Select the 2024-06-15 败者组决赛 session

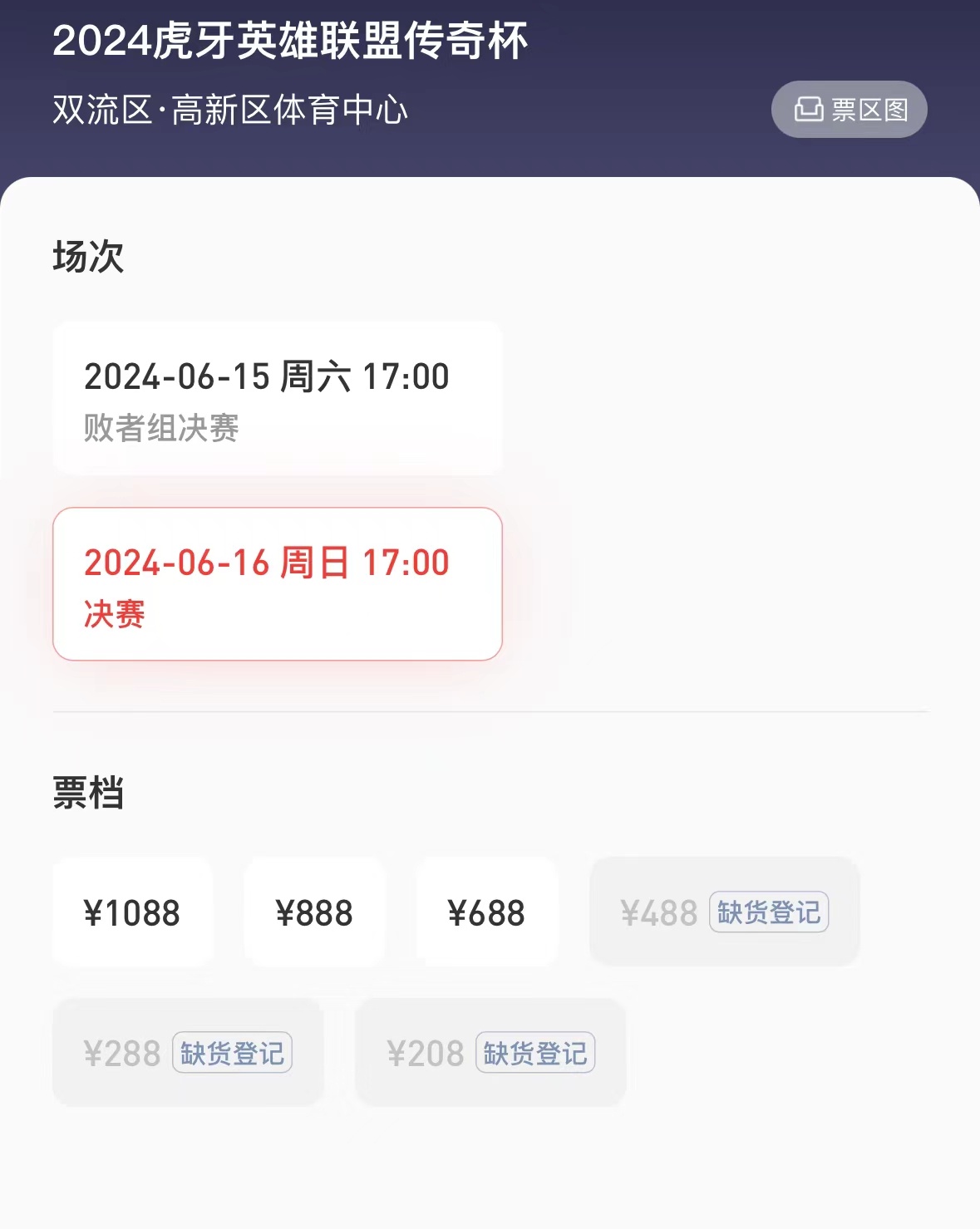tap(277, 399)
